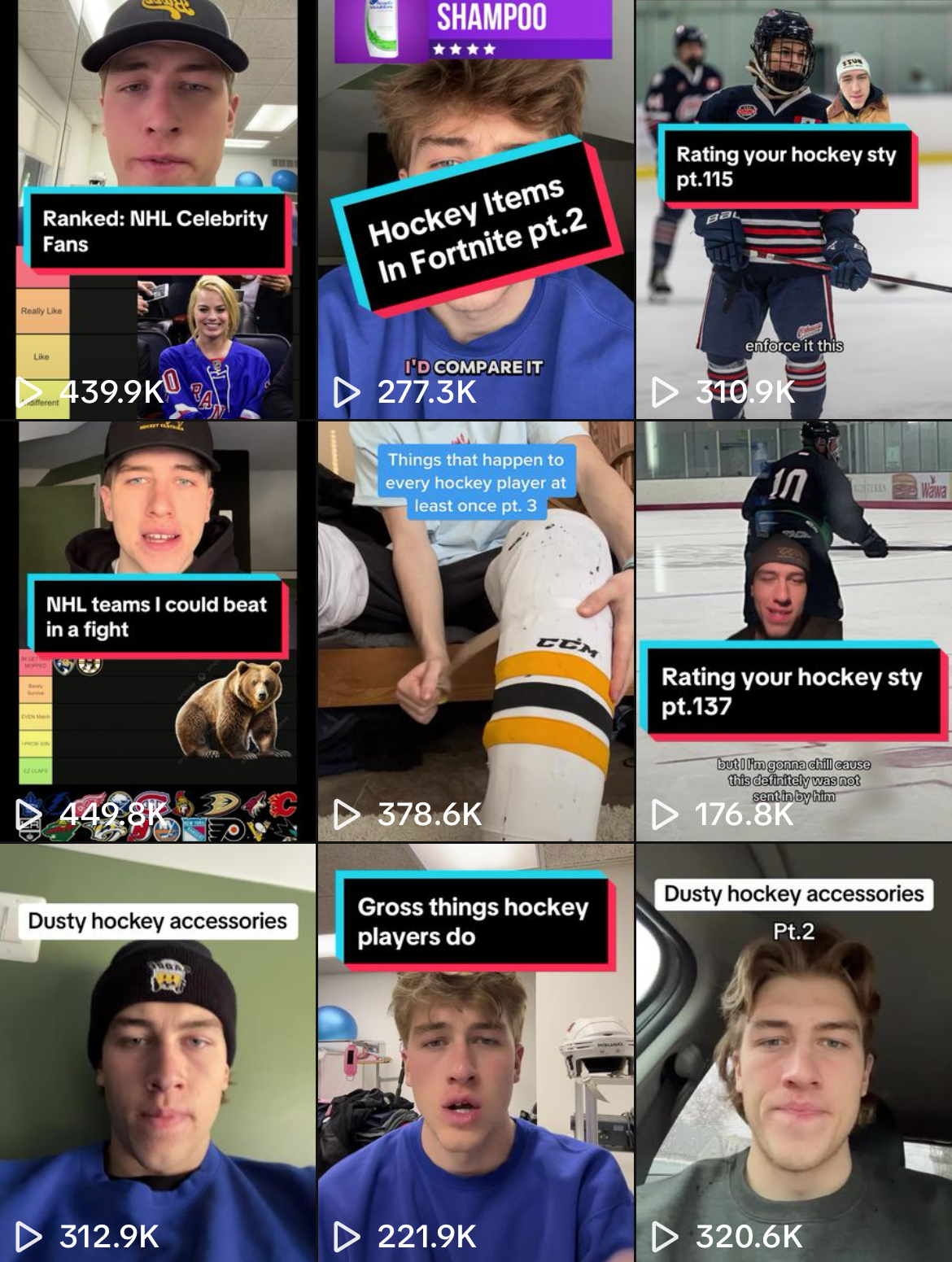Open 'Things that happen to every hockey player' video

click(x=475, y=631)
